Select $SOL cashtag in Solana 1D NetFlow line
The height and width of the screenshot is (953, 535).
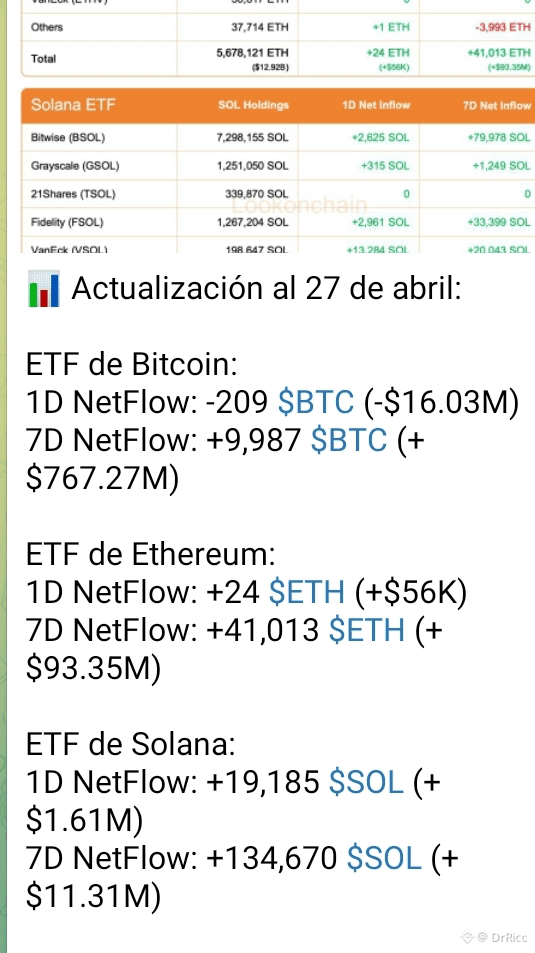pyautogui.click(x=366, y=782)
